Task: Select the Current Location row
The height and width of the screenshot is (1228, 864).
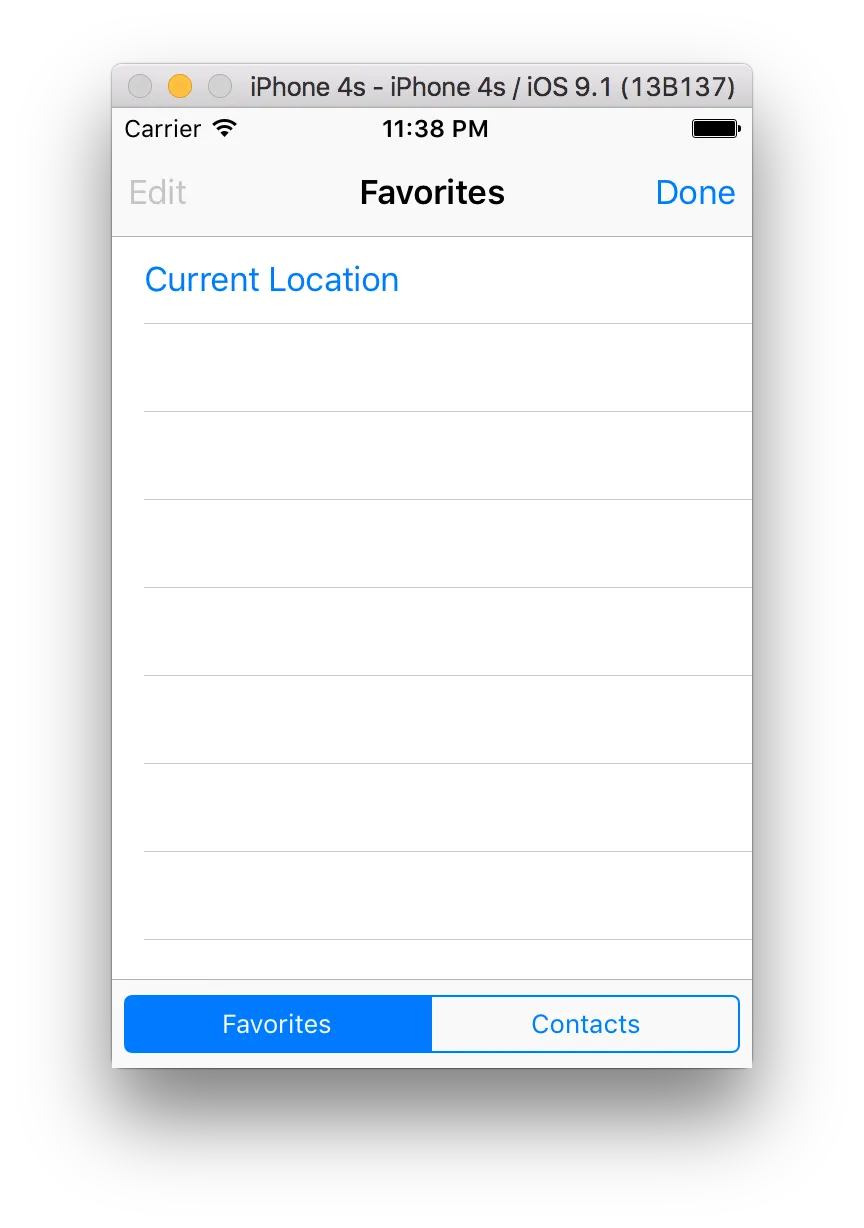Action: [x=272, y=280]
